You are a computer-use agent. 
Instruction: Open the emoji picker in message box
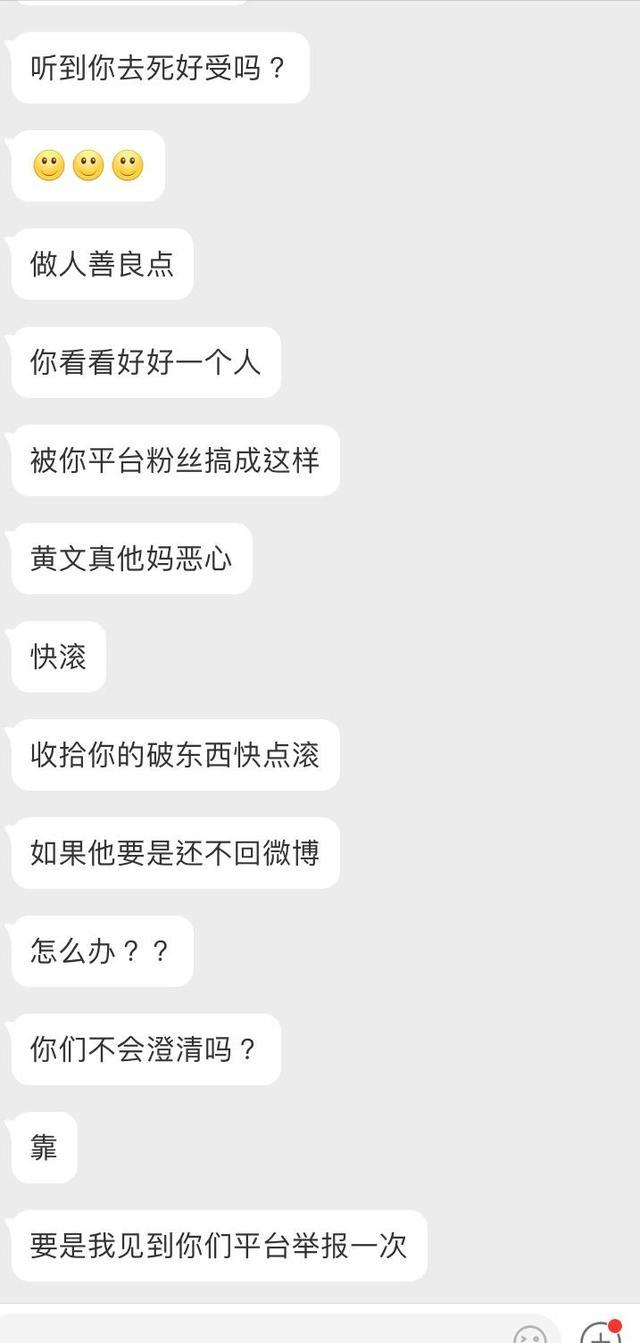(530, 1336)
